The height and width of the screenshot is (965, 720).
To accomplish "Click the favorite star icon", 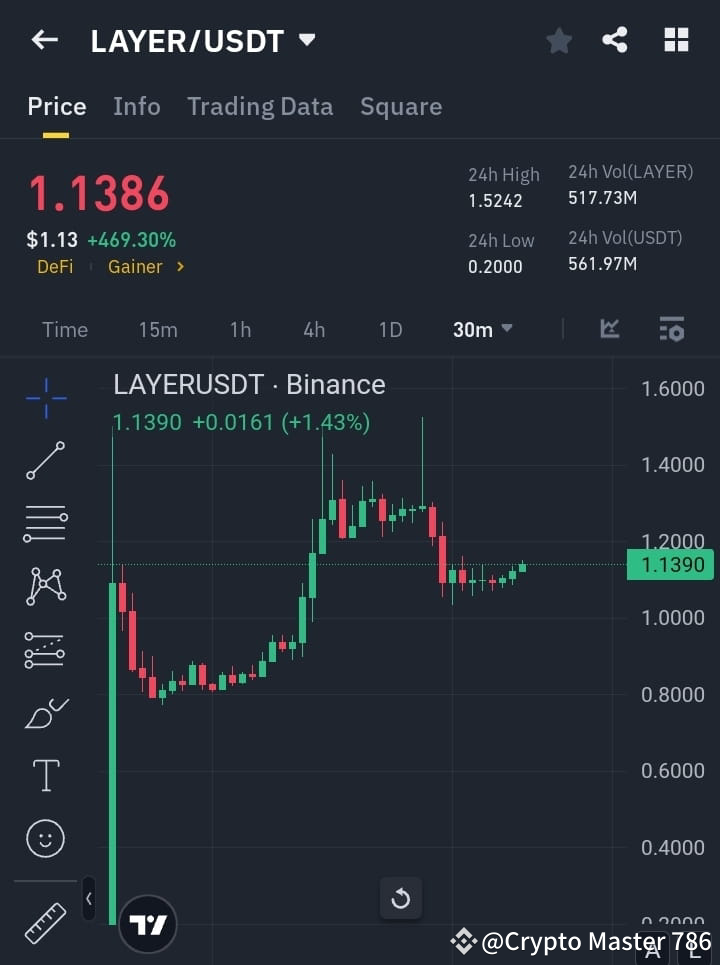I will point(558,40).
